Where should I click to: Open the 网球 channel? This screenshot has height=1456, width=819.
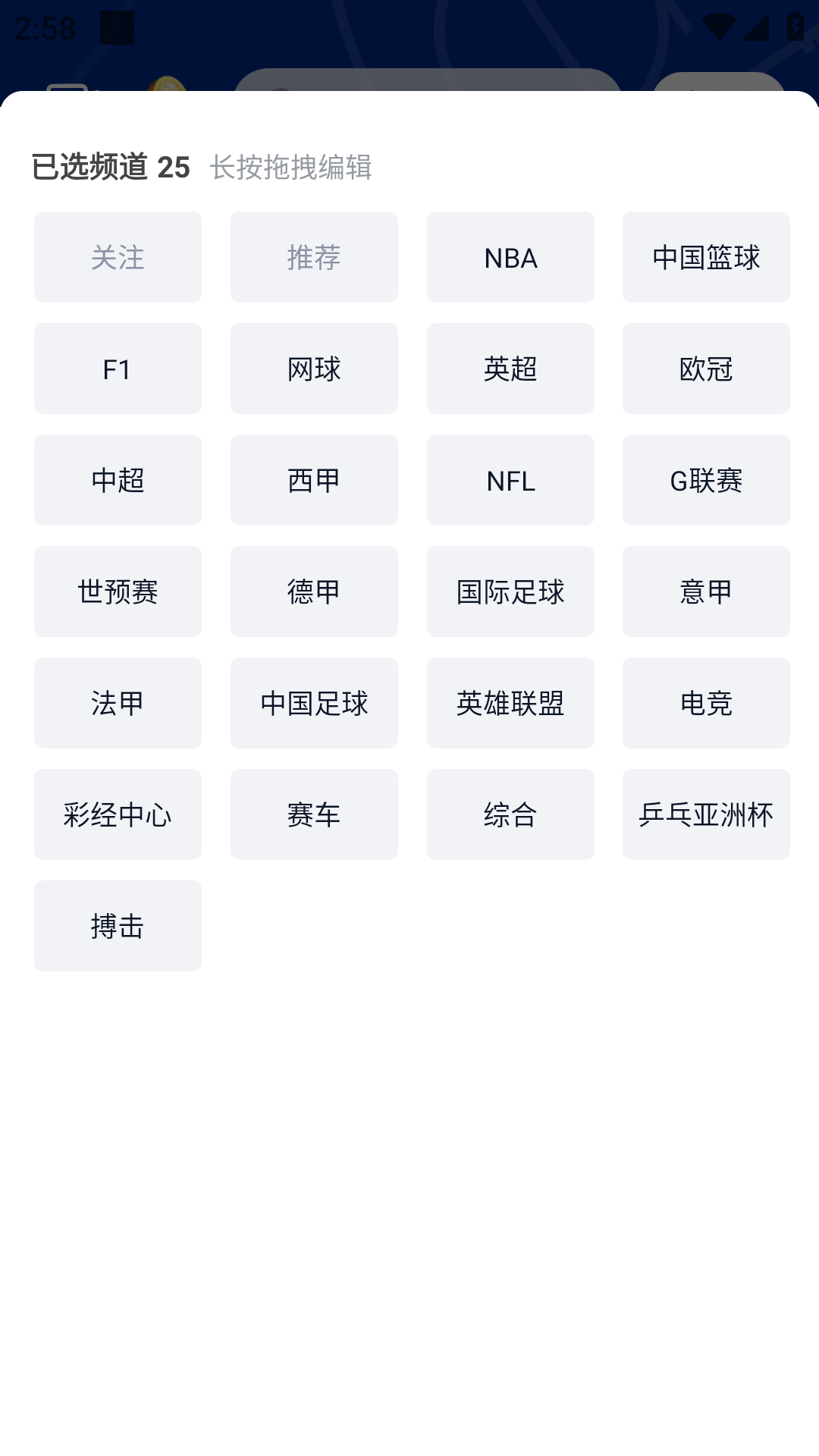313,369
